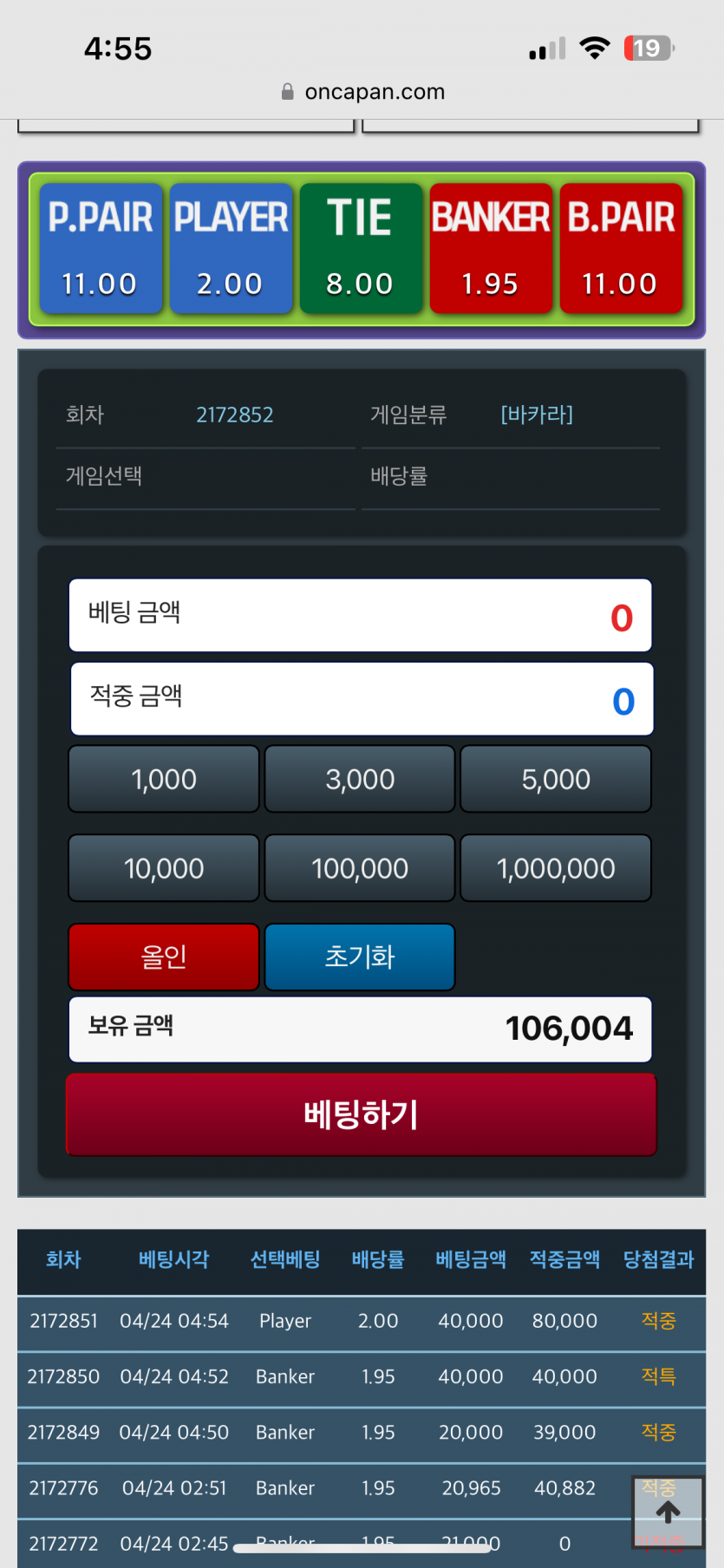
Task: Add 5,000 to the bet amount
Action: [x=556, y=779]
